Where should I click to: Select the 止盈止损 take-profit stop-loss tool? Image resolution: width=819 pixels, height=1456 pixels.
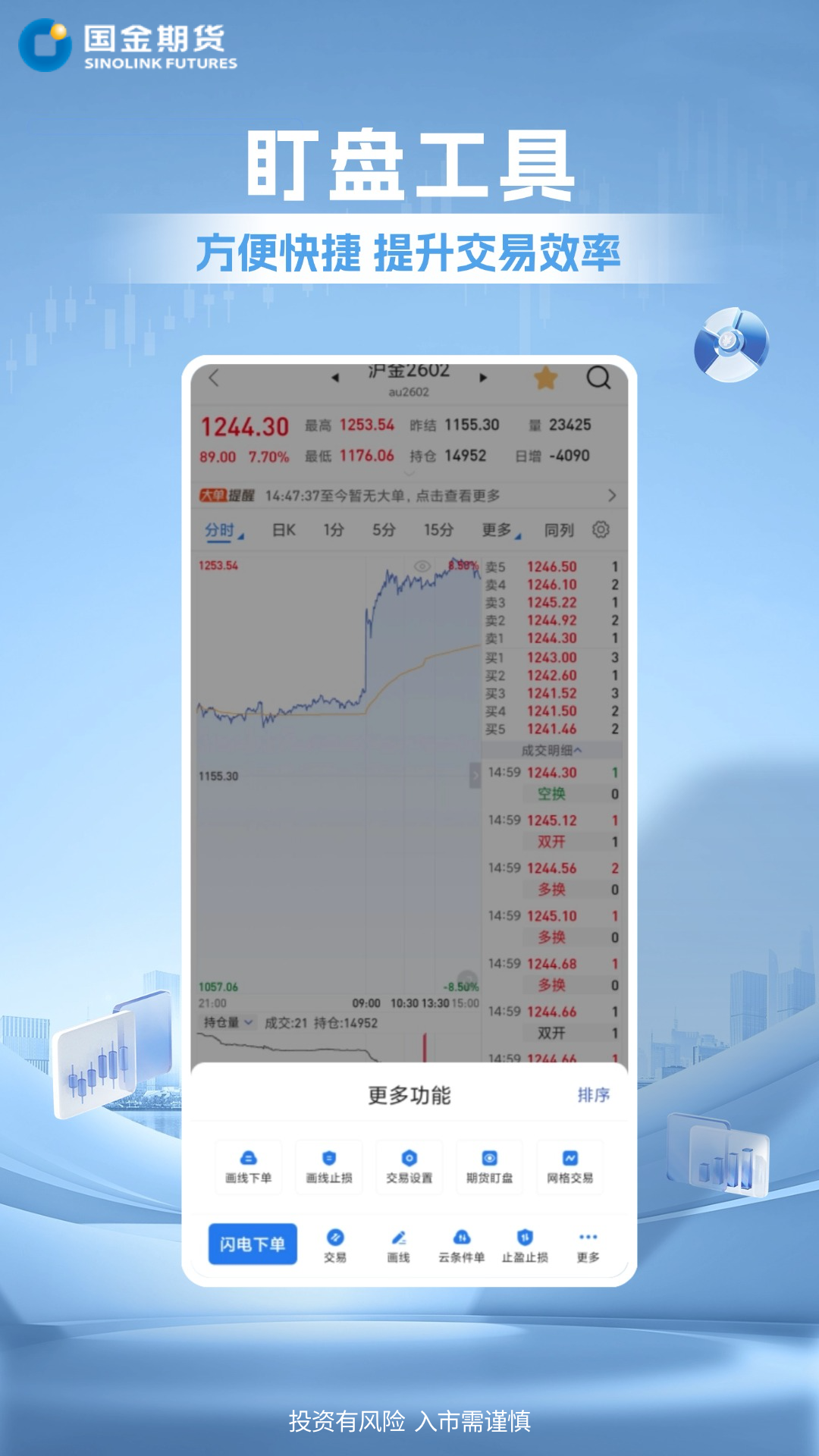coord(526,1244)
